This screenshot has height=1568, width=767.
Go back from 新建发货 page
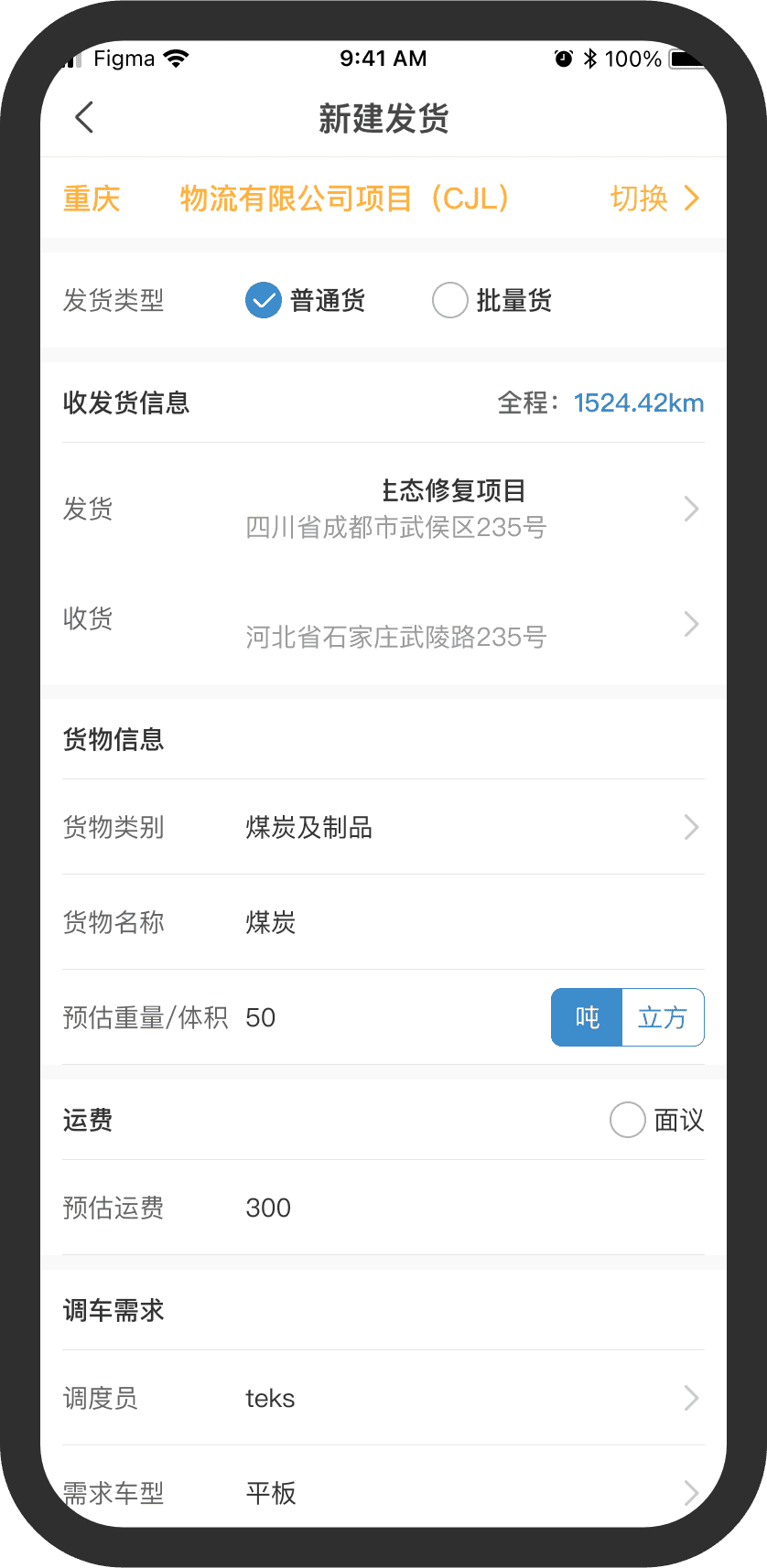(x=84, y=117)
